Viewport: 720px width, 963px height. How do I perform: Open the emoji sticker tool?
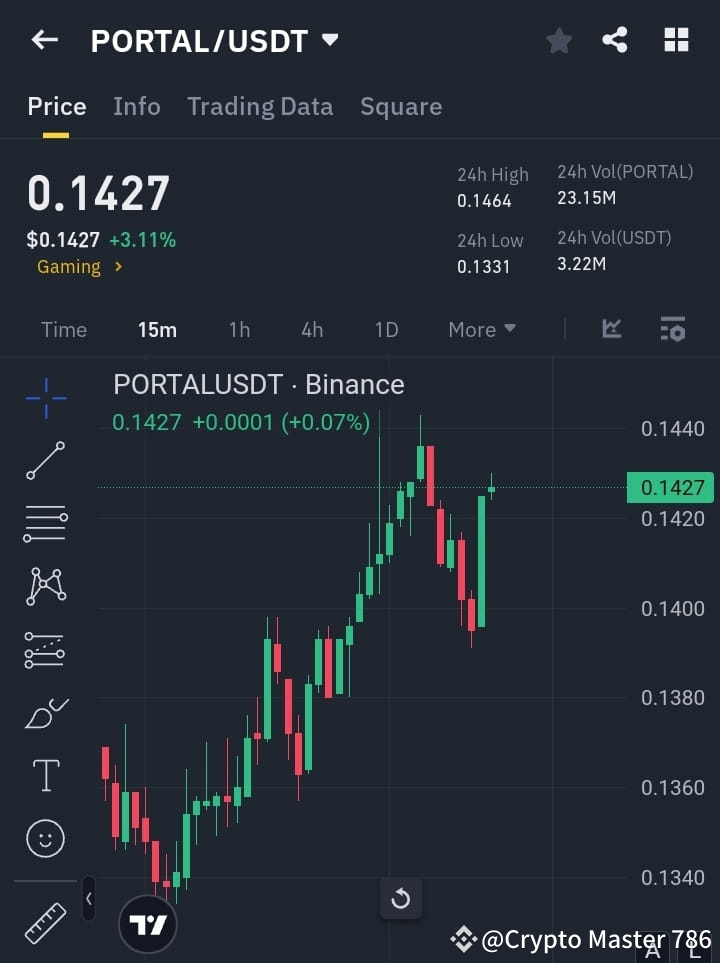tap(44, 838)
